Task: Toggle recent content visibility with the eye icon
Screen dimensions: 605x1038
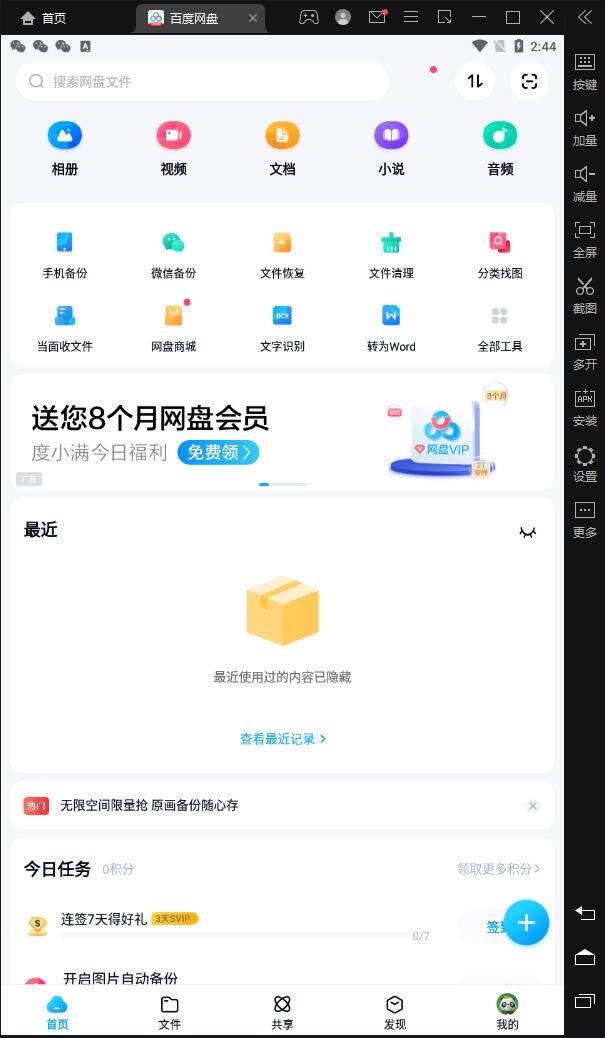Action: pos(528,532)
